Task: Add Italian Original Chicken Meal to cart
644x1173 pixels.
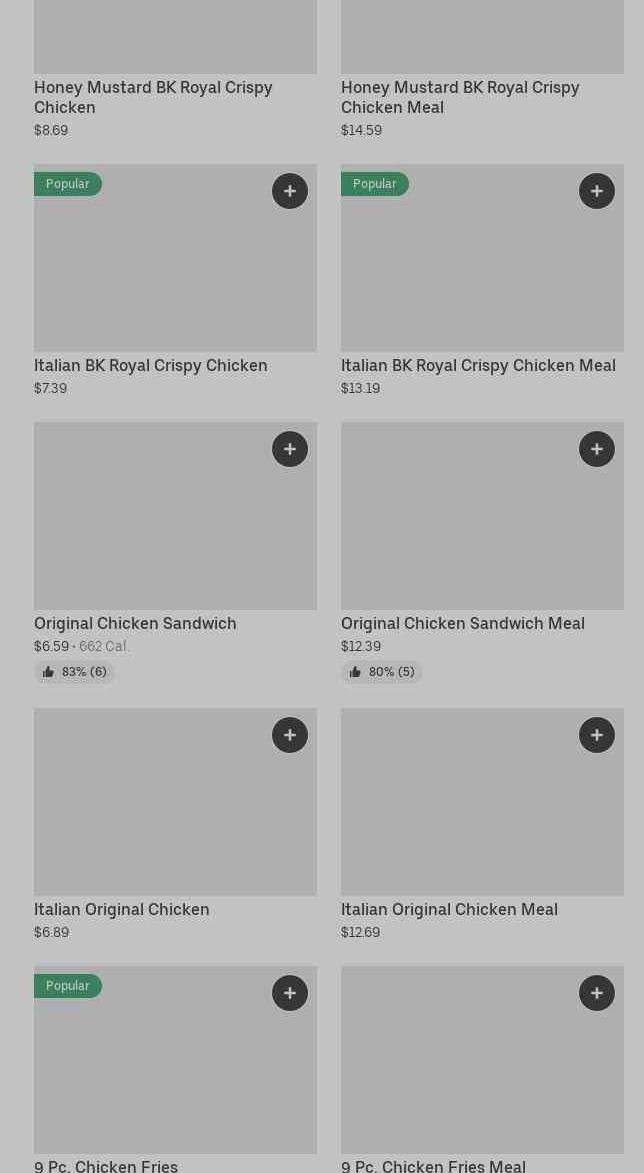Action: coord(597,735)
